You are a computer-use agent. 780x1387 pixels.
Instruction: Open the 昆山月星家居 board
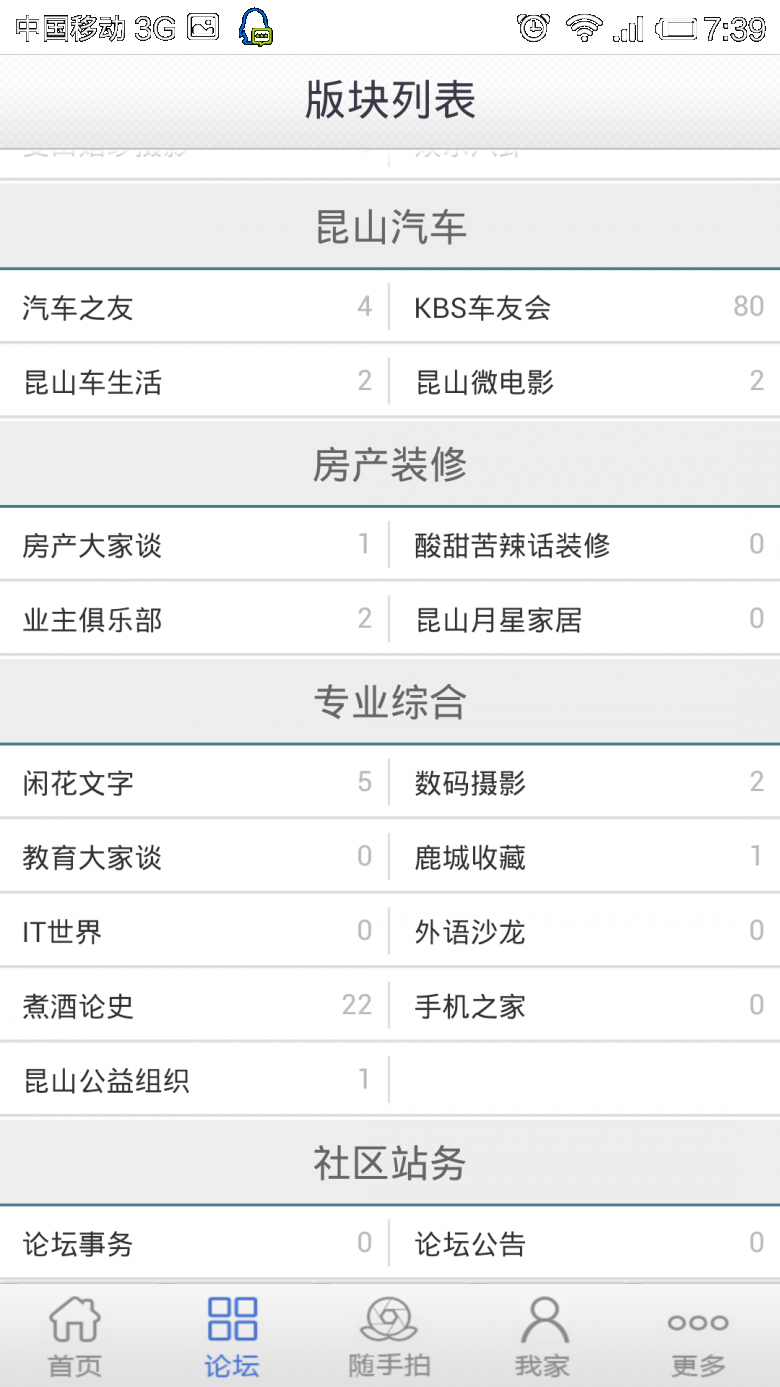[x=585, y=619]
